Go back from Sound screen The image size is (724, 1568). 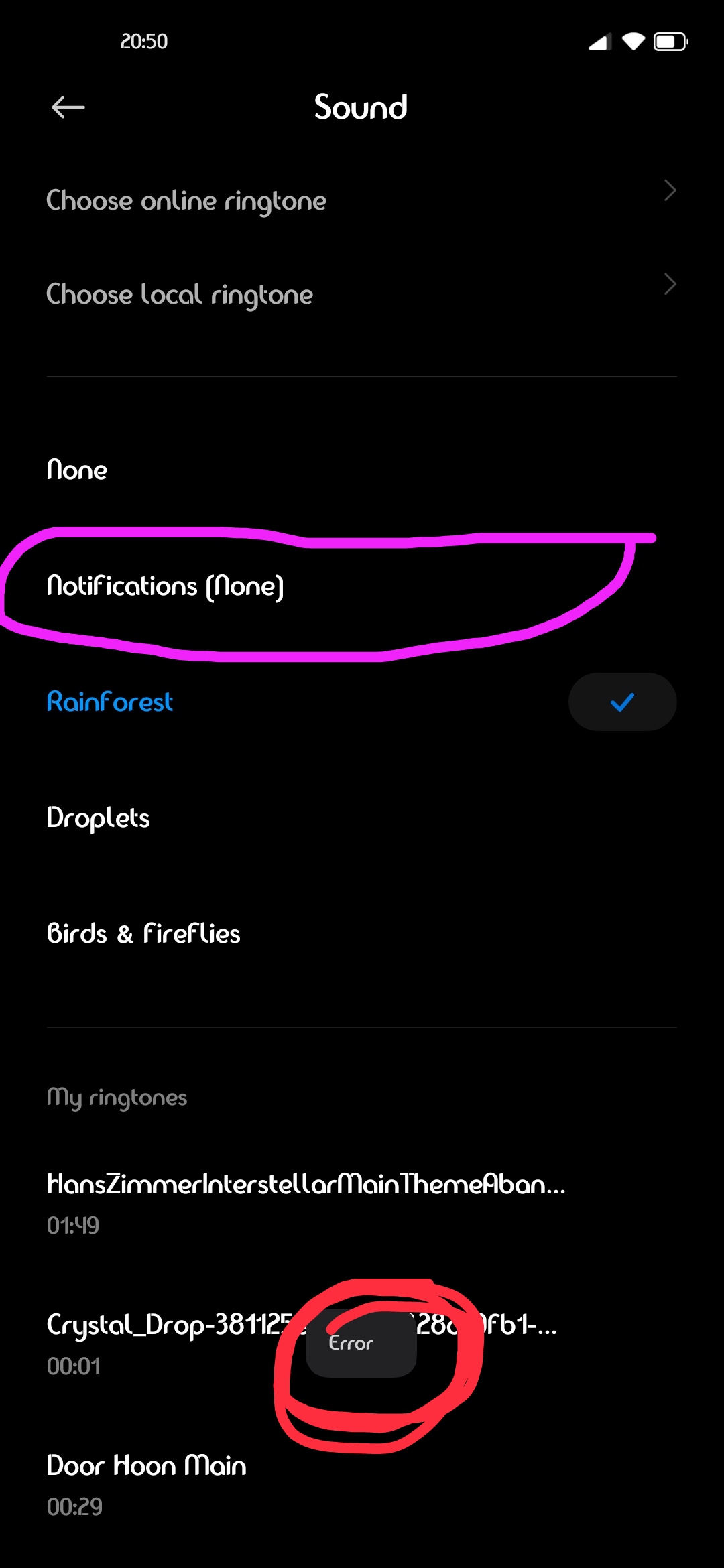click(x=68, y=107)
